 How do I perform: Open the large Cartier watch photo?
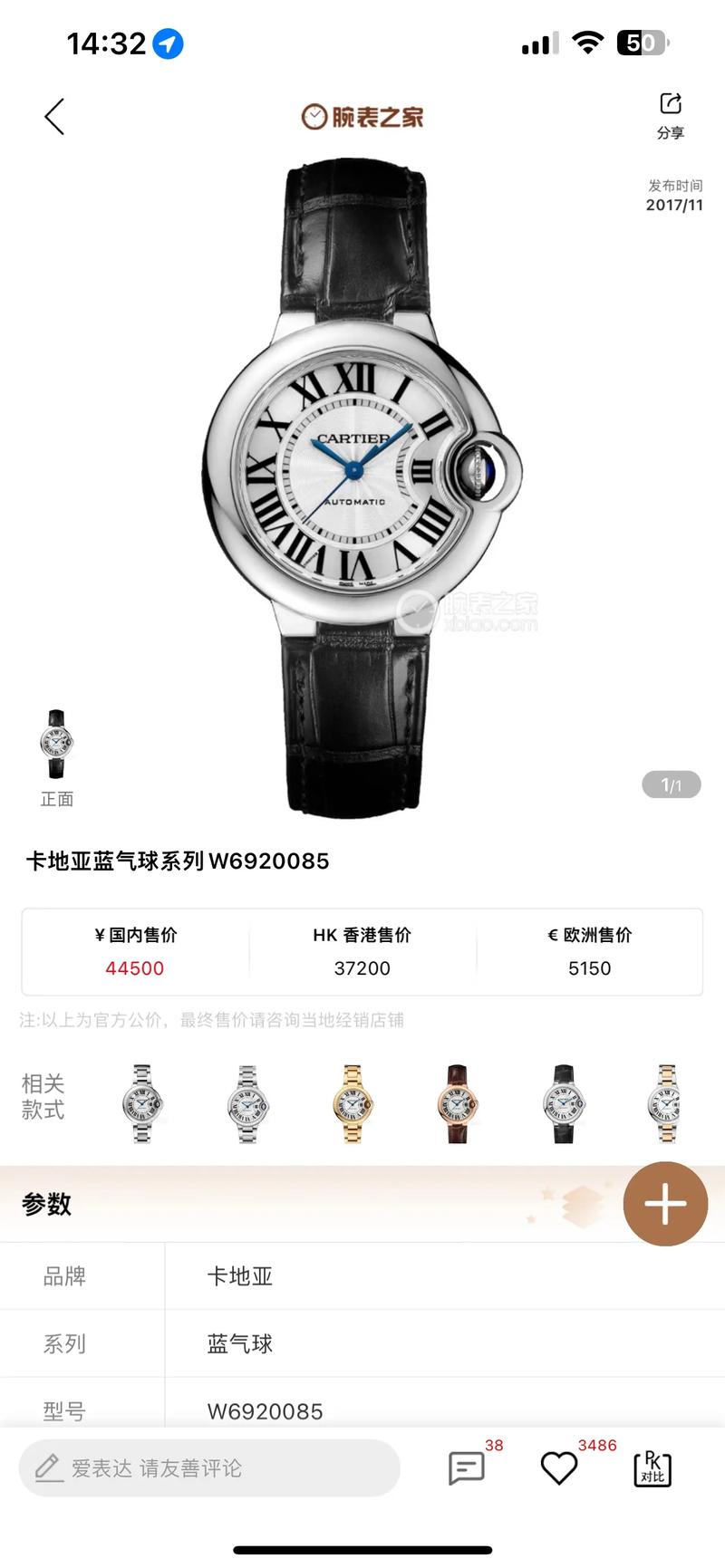click(x=361, y=485)
